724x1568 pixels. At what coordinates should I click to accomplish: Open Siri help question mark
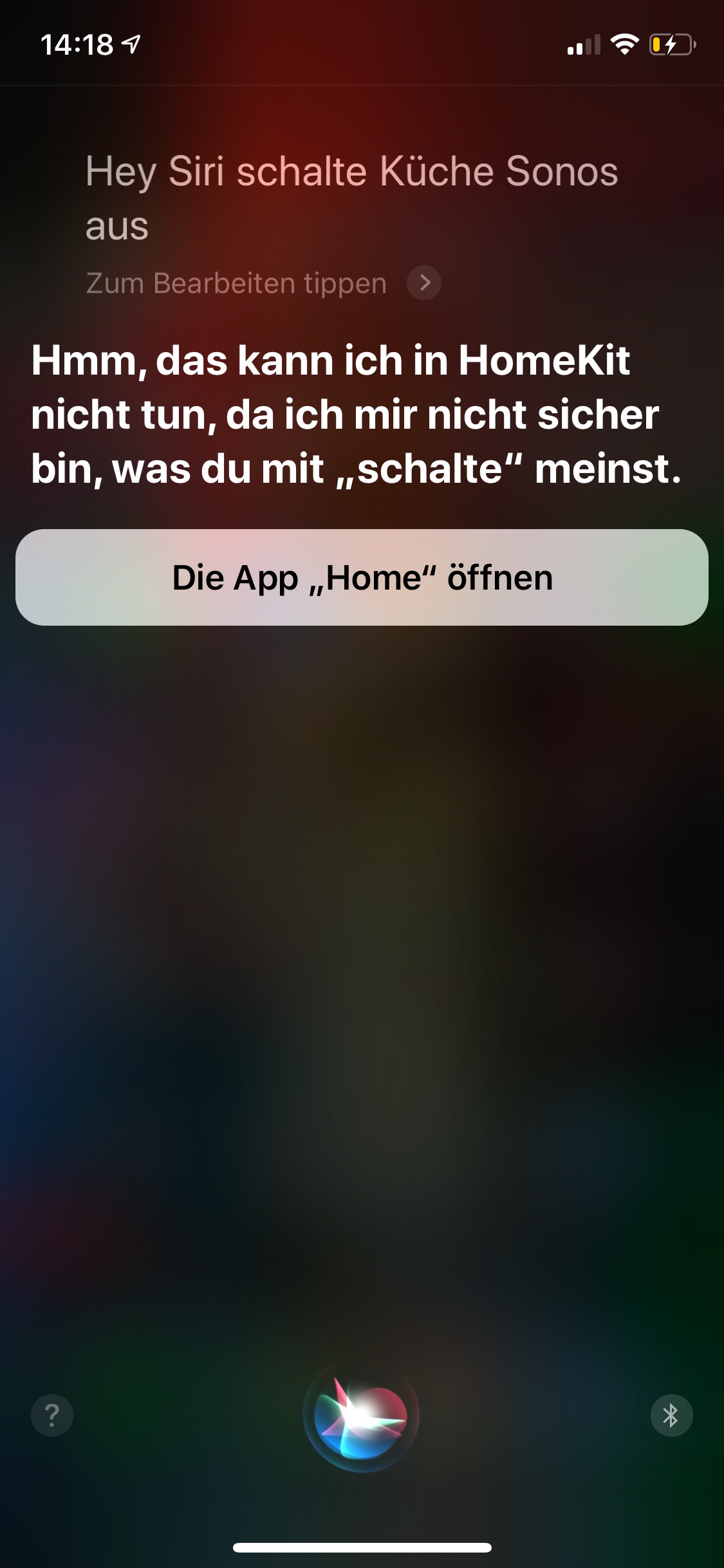[x=52, y=1415]
